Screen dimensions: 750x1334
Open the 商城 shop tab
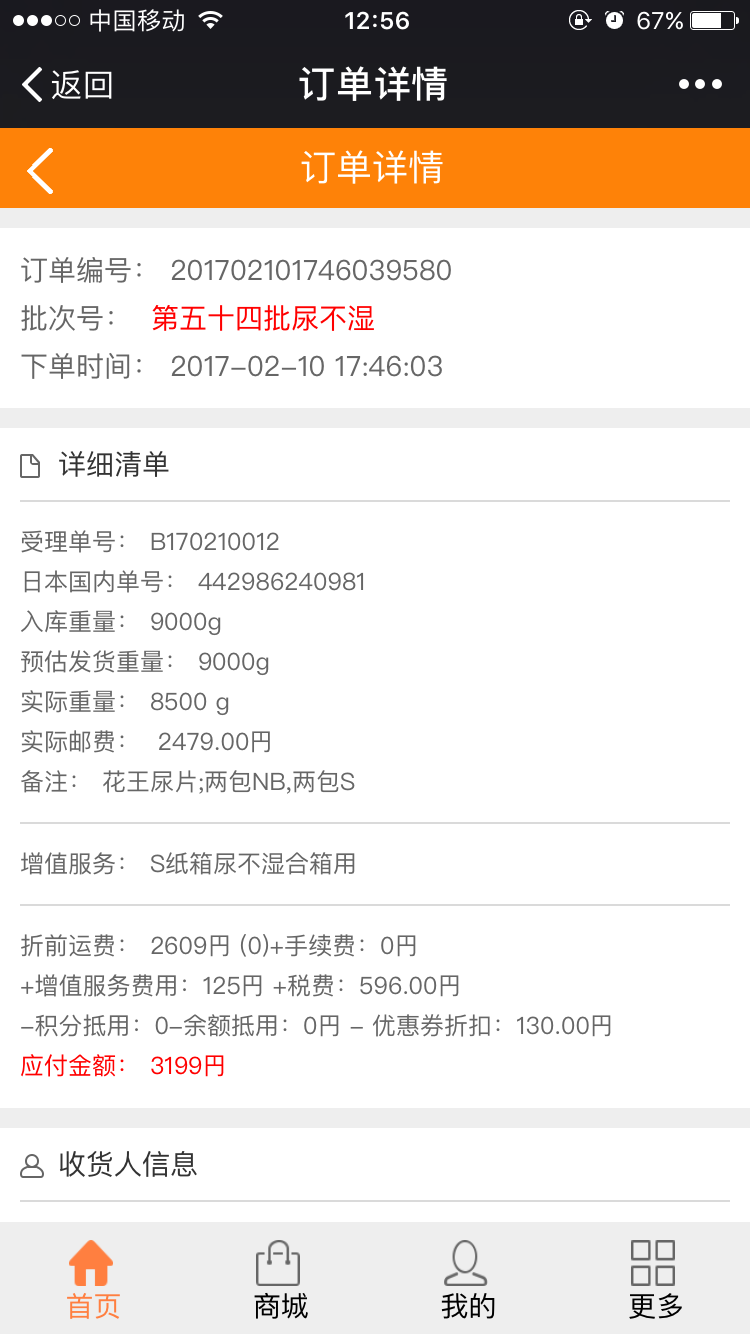tap(280, 1280)
